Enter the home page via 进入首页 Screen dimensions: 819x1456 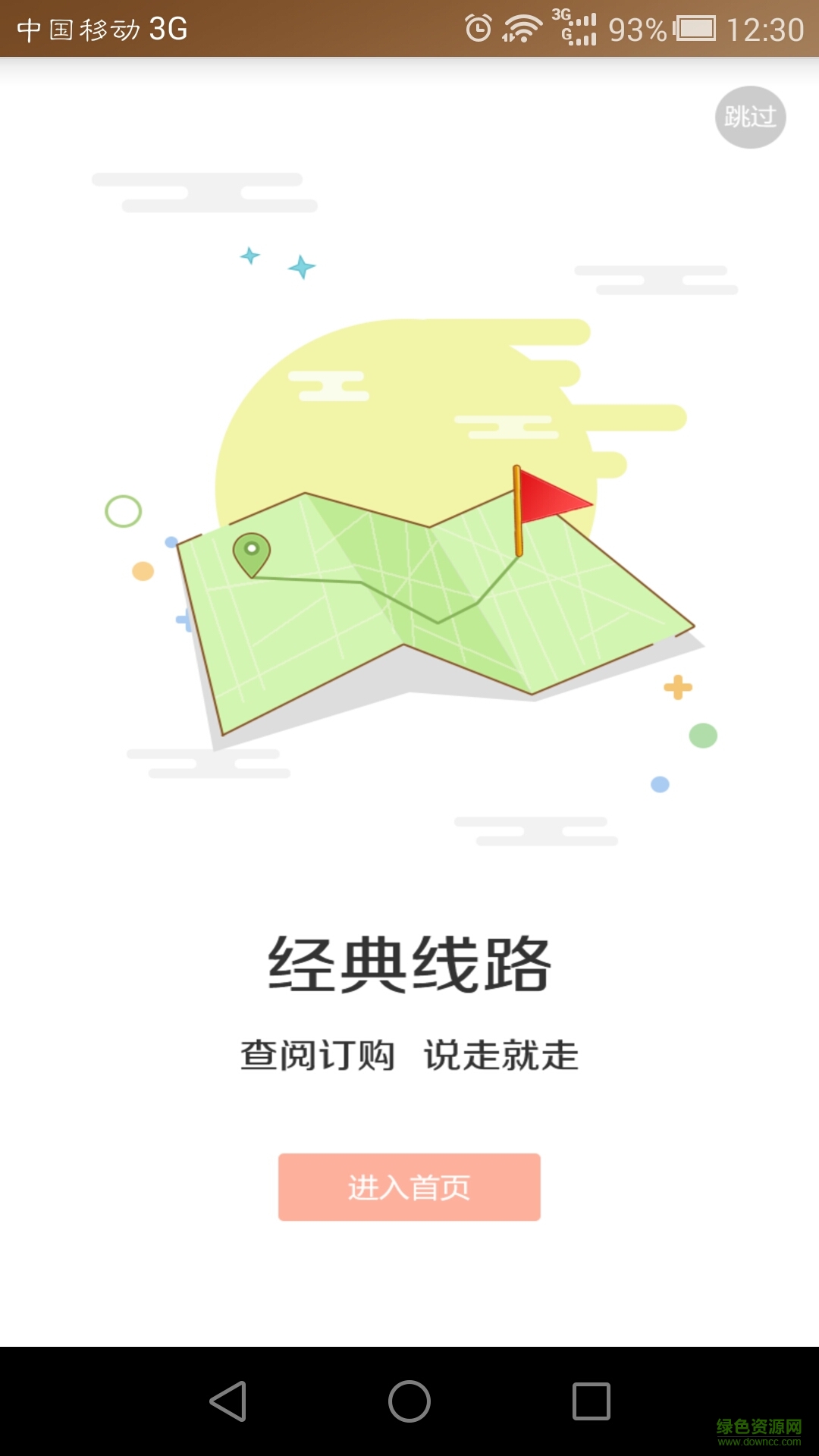point(409,1187)
